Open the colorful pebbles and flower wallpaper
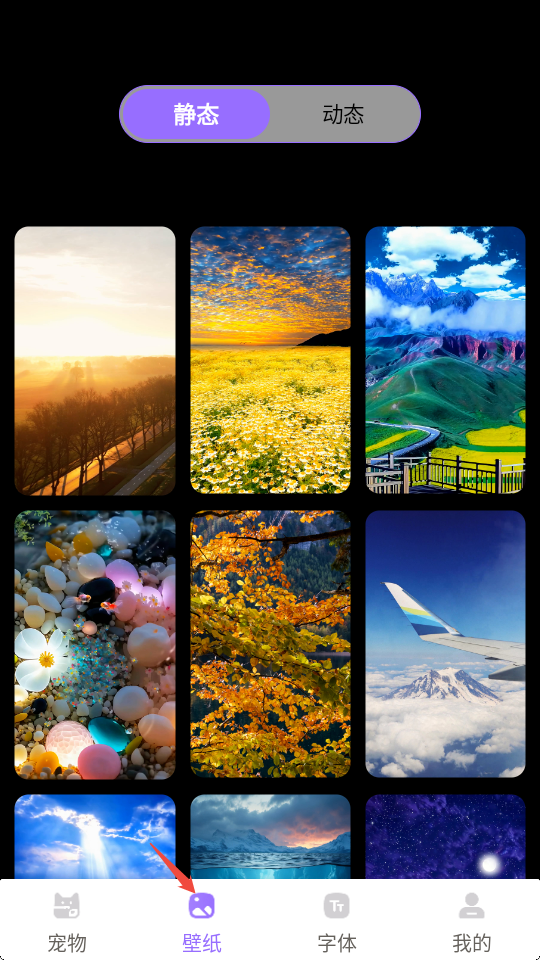 point(95,645)
